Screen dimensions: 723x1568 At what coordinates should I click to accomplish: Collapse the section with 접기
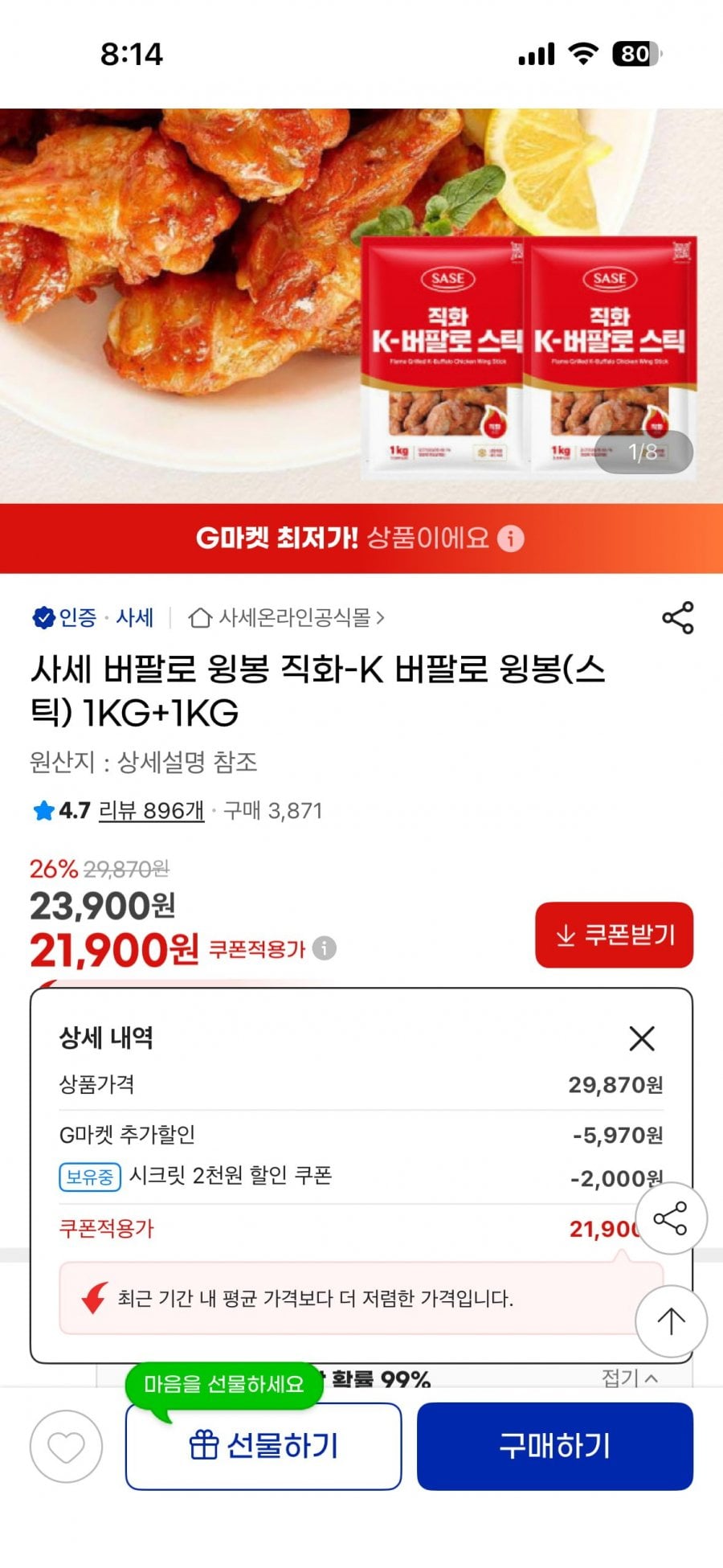click(x=630, y=1378)
